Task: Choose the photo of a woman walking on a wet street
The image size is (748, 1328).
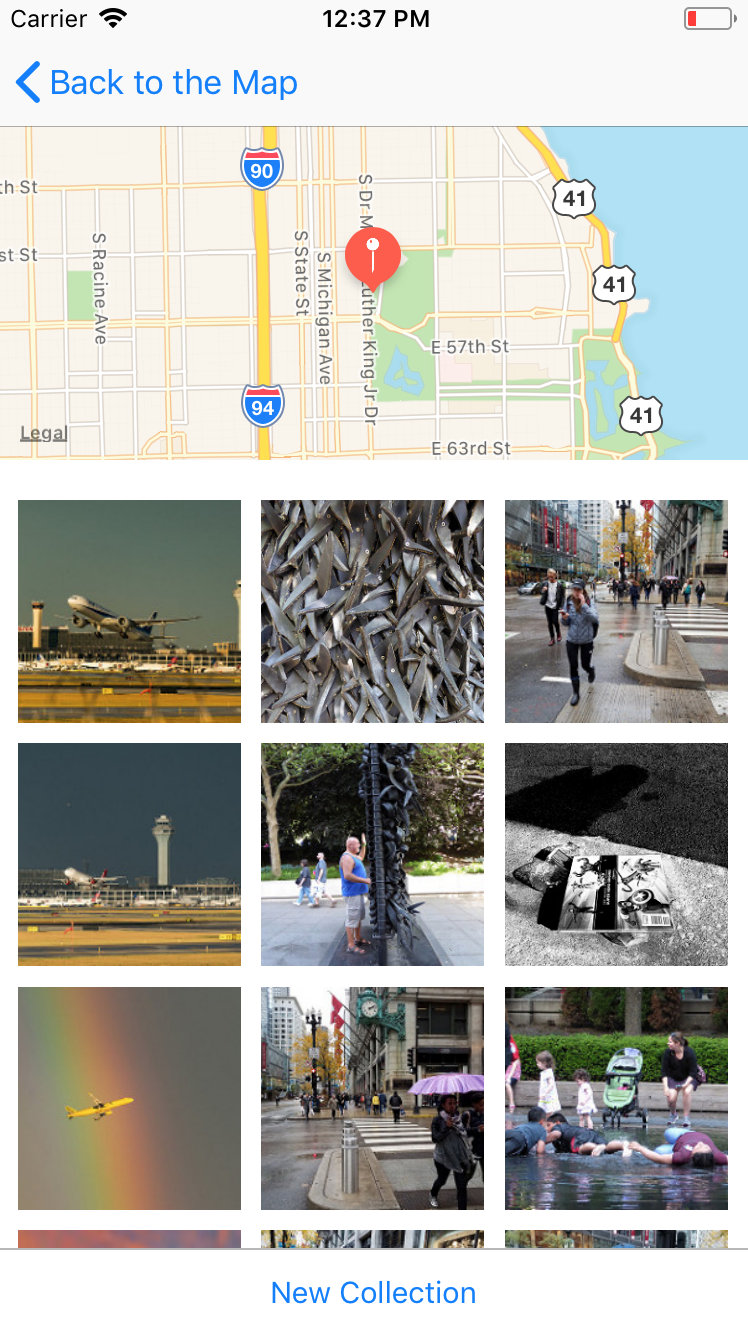Action: (x=616, y=611)
